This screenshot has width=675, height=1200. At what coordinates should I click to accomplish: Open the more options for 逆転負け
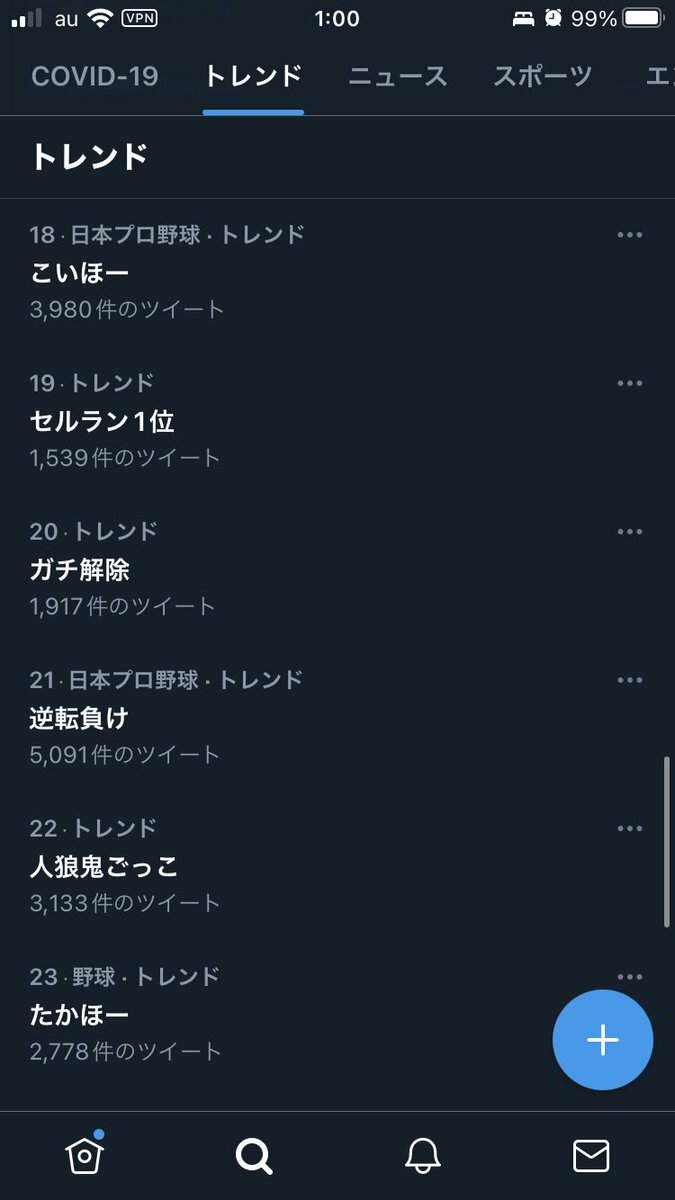(x=629, y=680)
